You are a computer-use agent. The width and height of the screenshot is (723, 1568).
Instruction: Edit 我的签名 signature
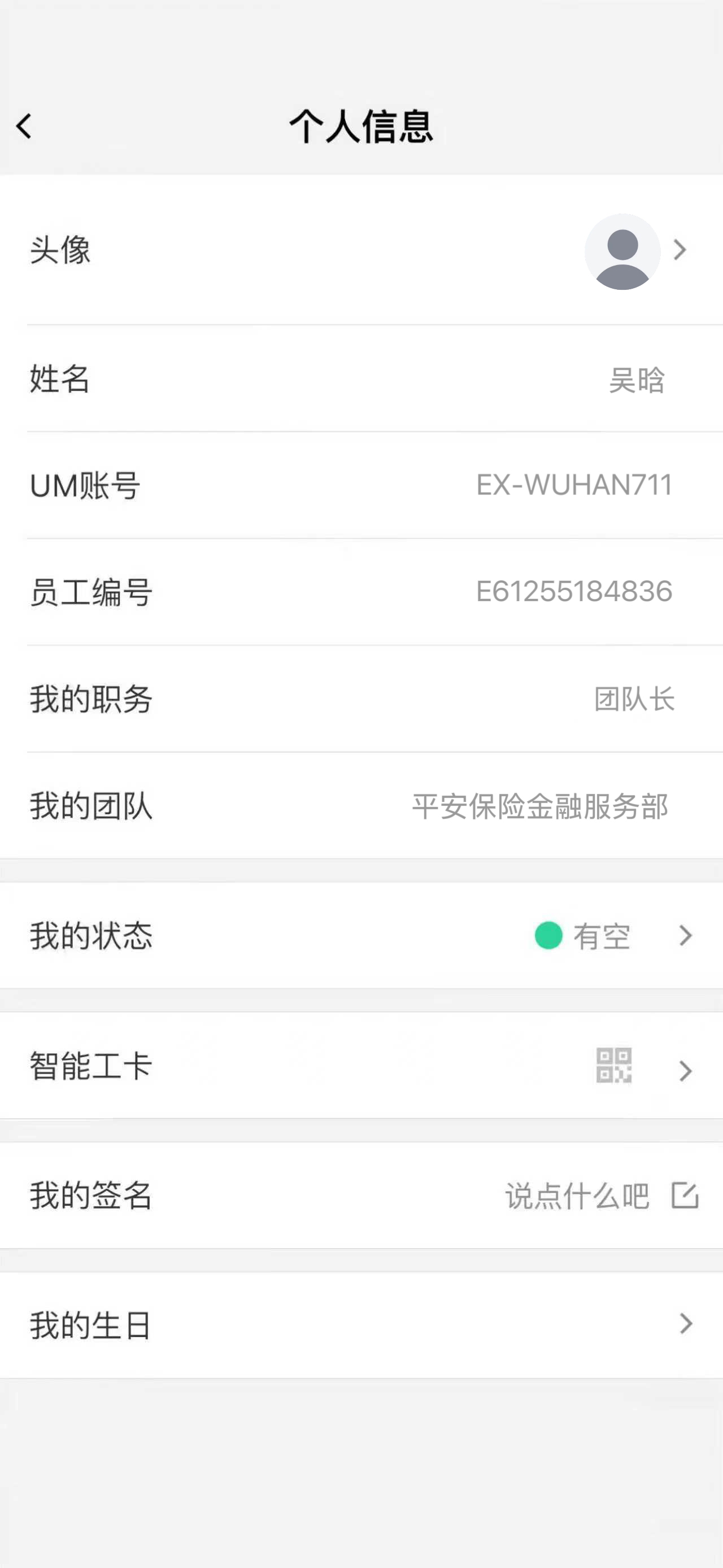tap(684, 1195)
